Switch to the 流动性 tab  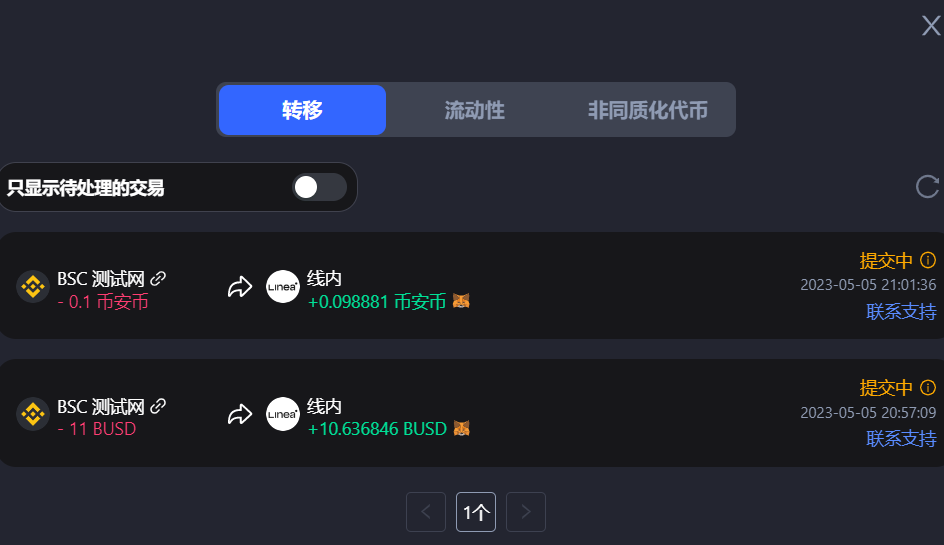point(474,110)
